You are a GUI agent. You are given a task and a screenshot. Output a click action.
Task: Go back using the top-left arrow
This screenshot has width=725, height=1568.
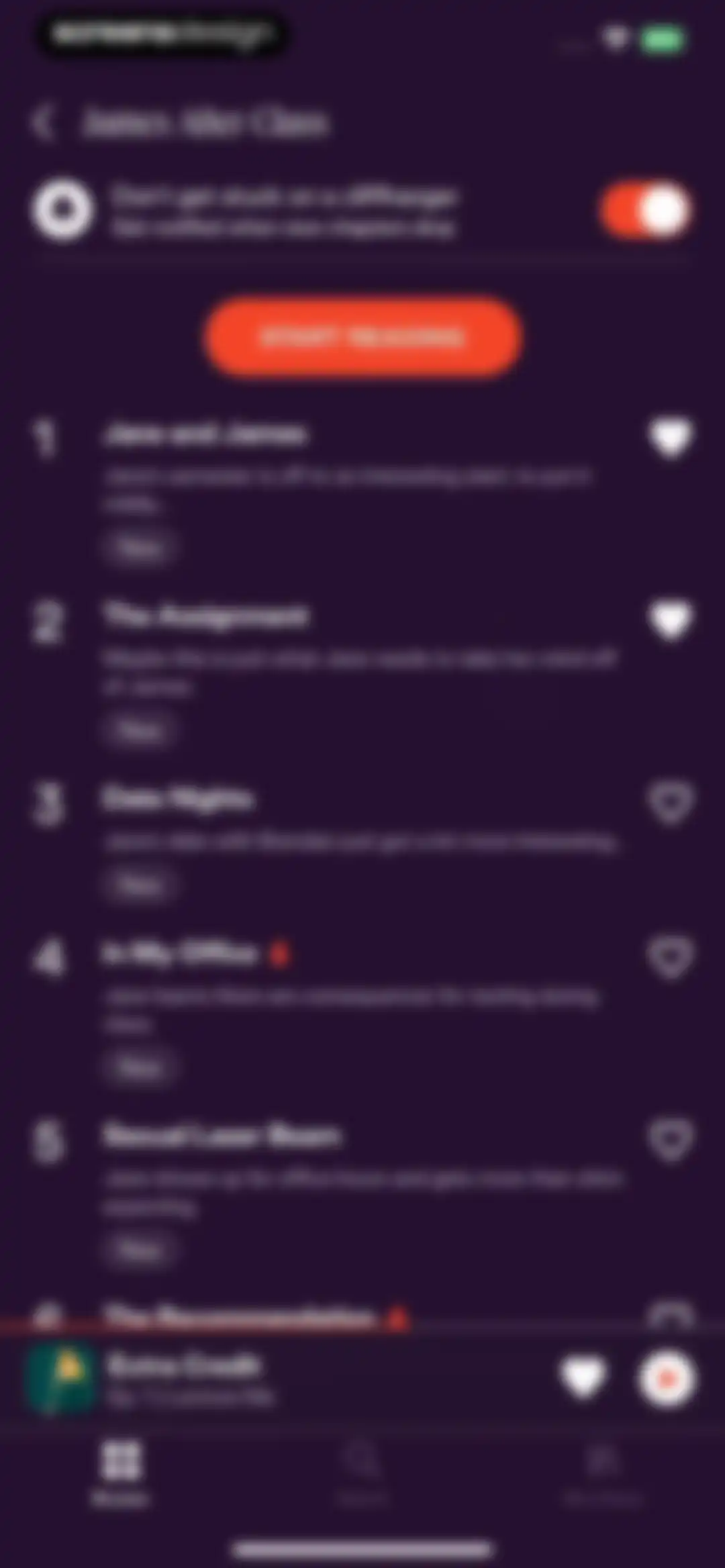43,123
